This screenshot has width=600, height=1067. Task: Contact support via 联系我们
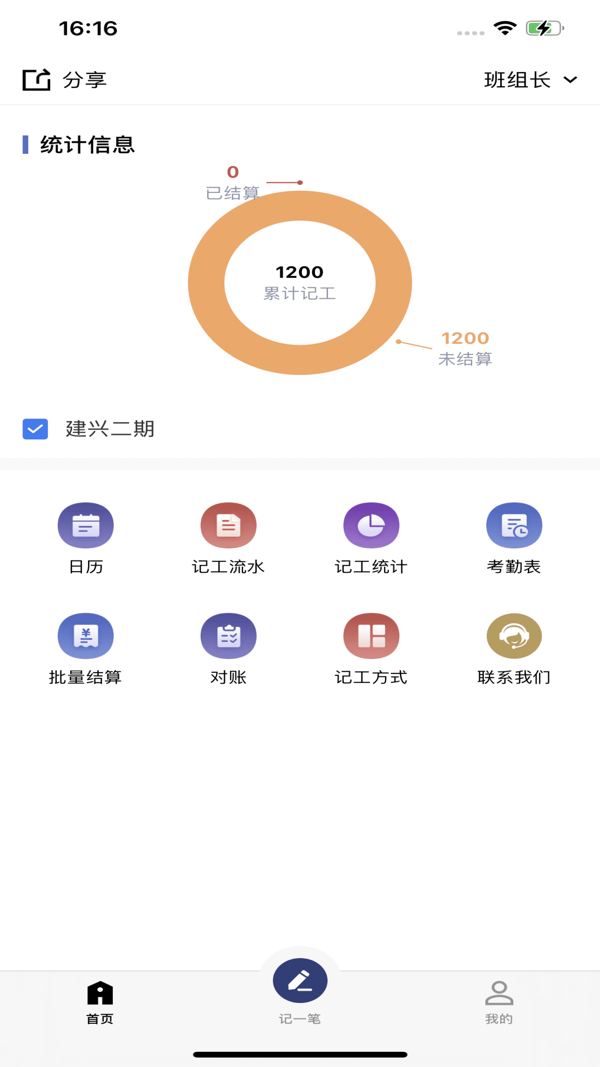[x=514, y=649]
